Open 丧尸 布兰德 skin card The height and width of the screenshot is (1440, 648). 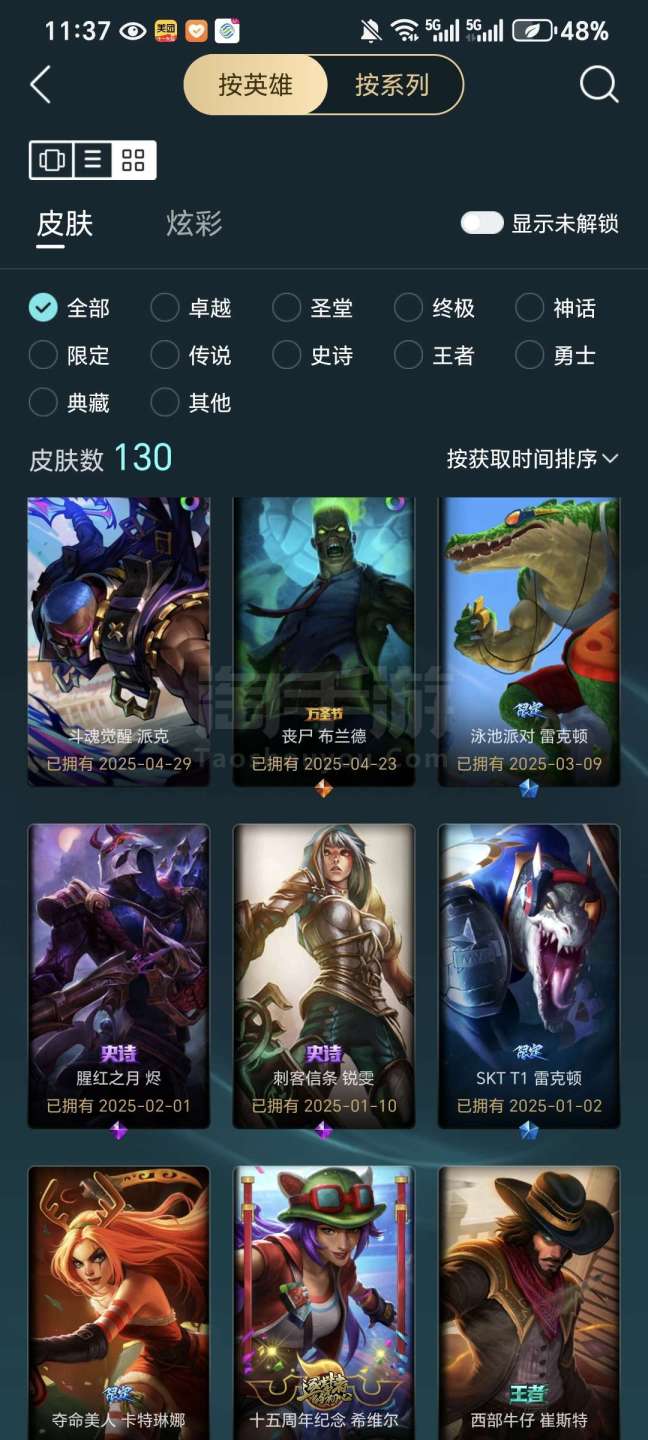click(324, 640)
